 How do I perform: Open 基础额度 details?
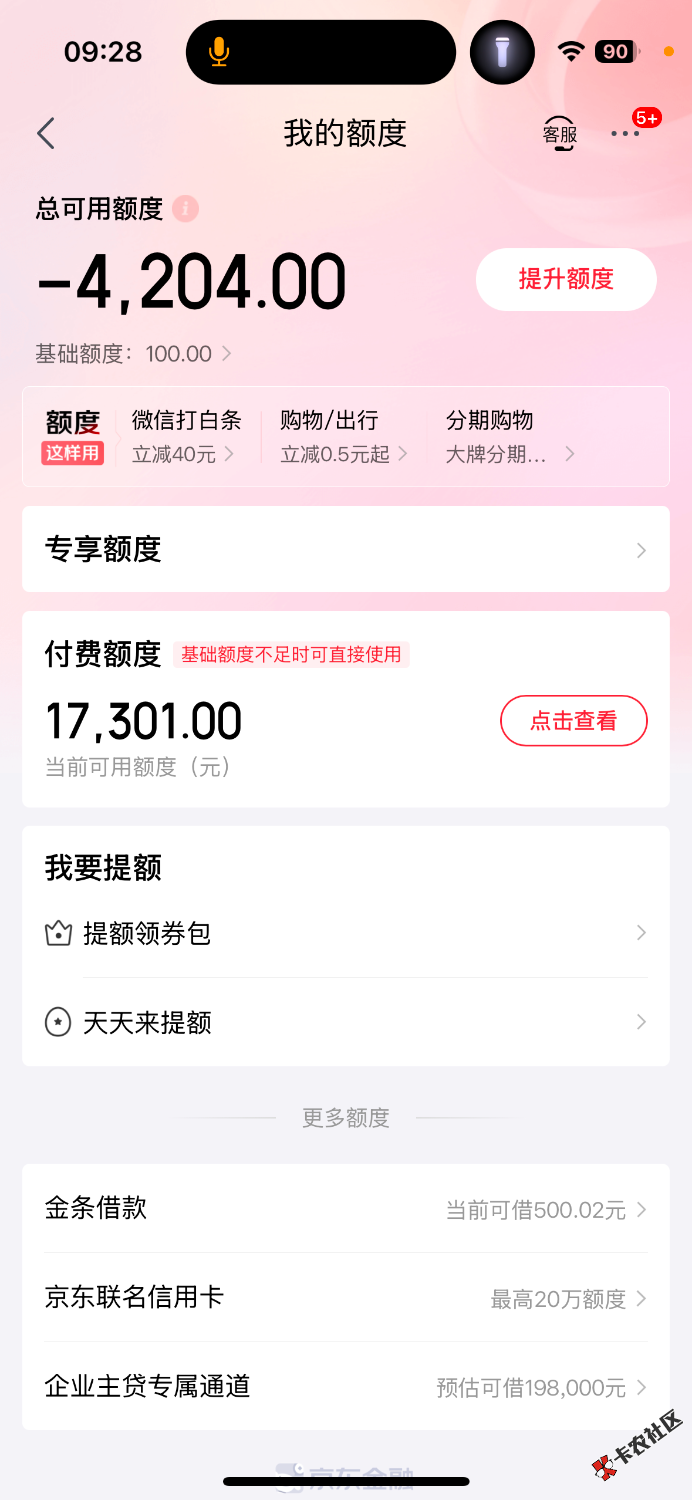pos(134,354)
